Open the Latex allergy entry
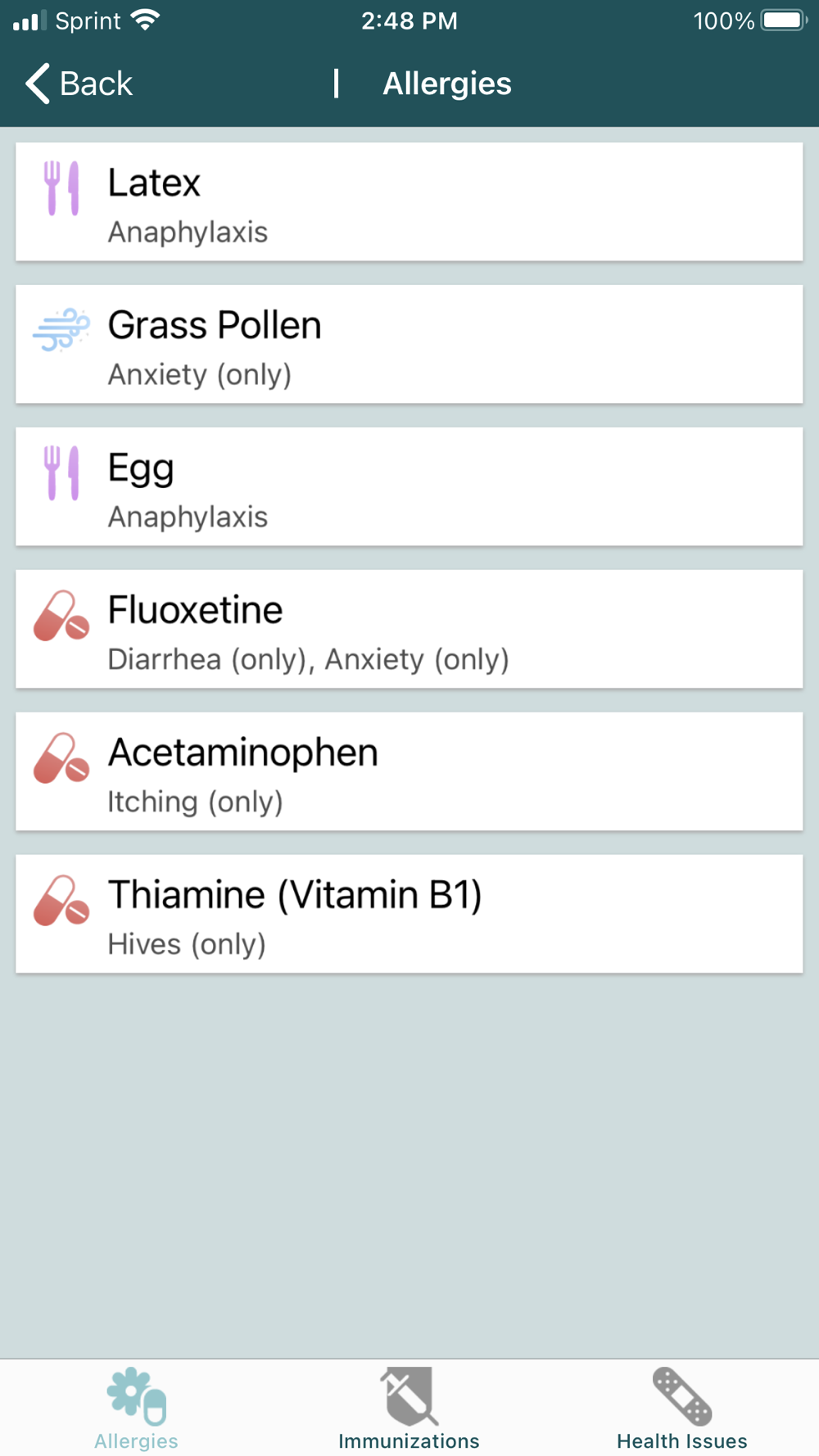The width and height of the screenshot is (819, 1456). tap(409, 202)
